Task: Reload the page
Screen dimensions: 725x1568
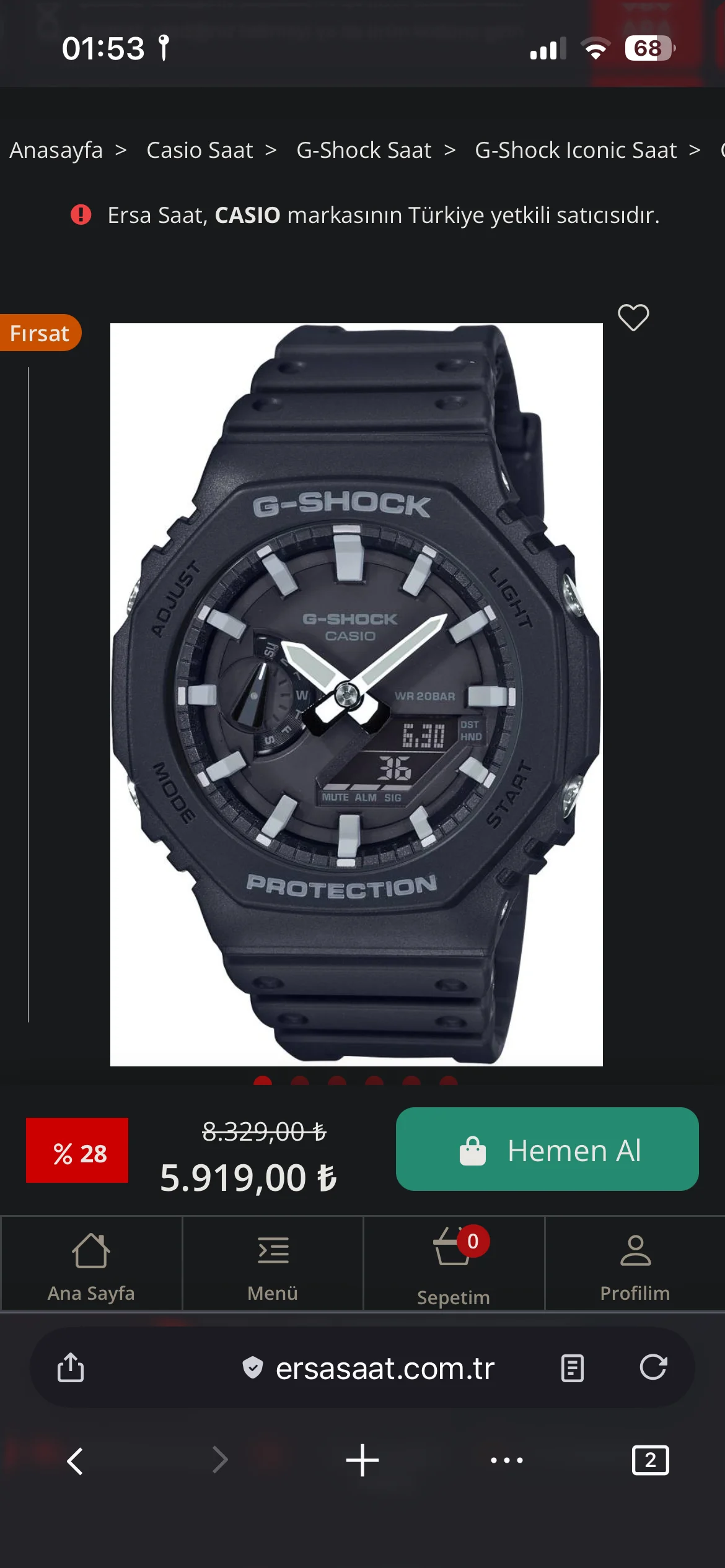Action: [653, 1367]
